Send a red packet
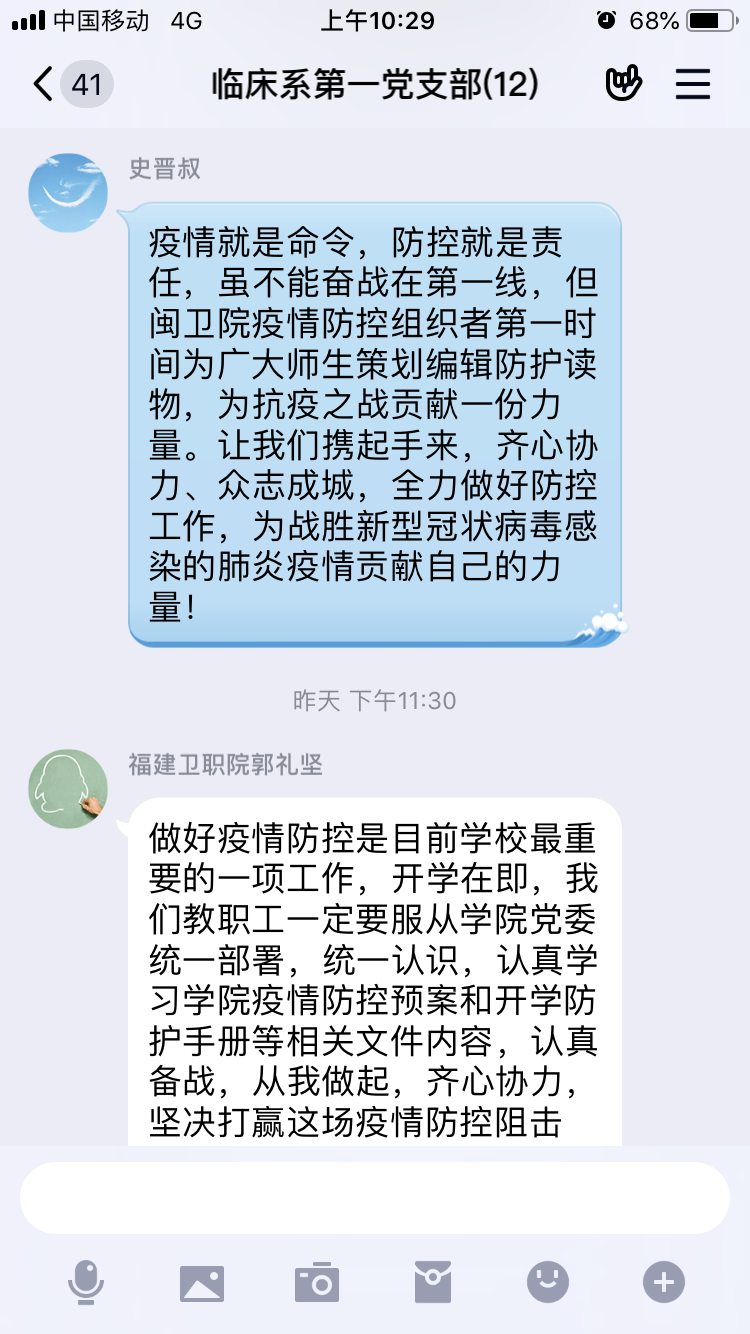 [x=433, y=1282]
